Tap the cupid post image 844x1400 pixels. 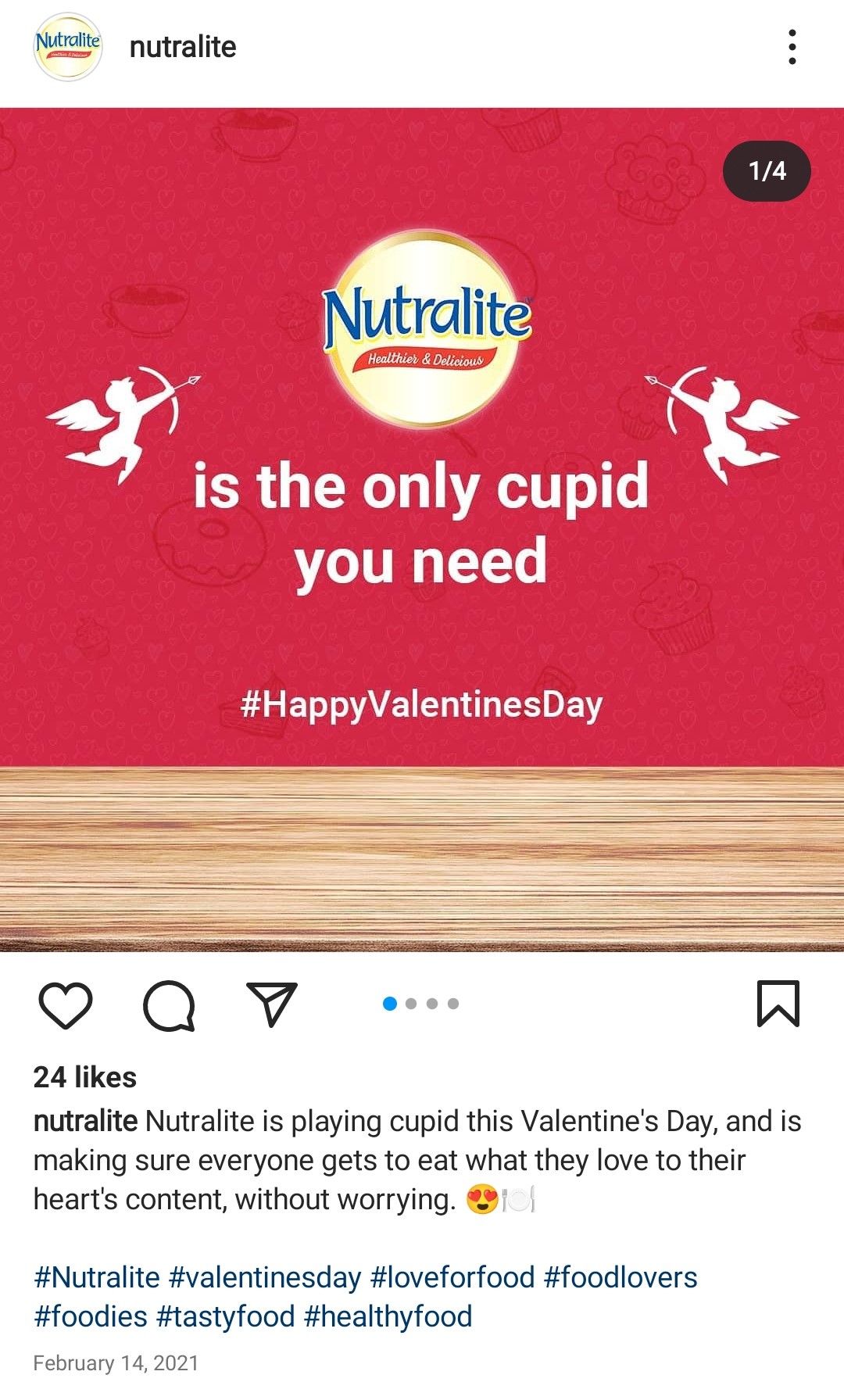[422, 529]
